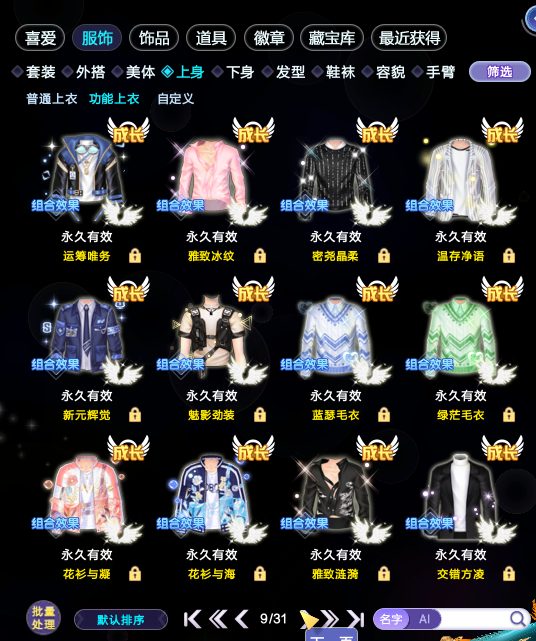Select the 喜爱 tab
536x641 pixels.
(x=40, y=38)
